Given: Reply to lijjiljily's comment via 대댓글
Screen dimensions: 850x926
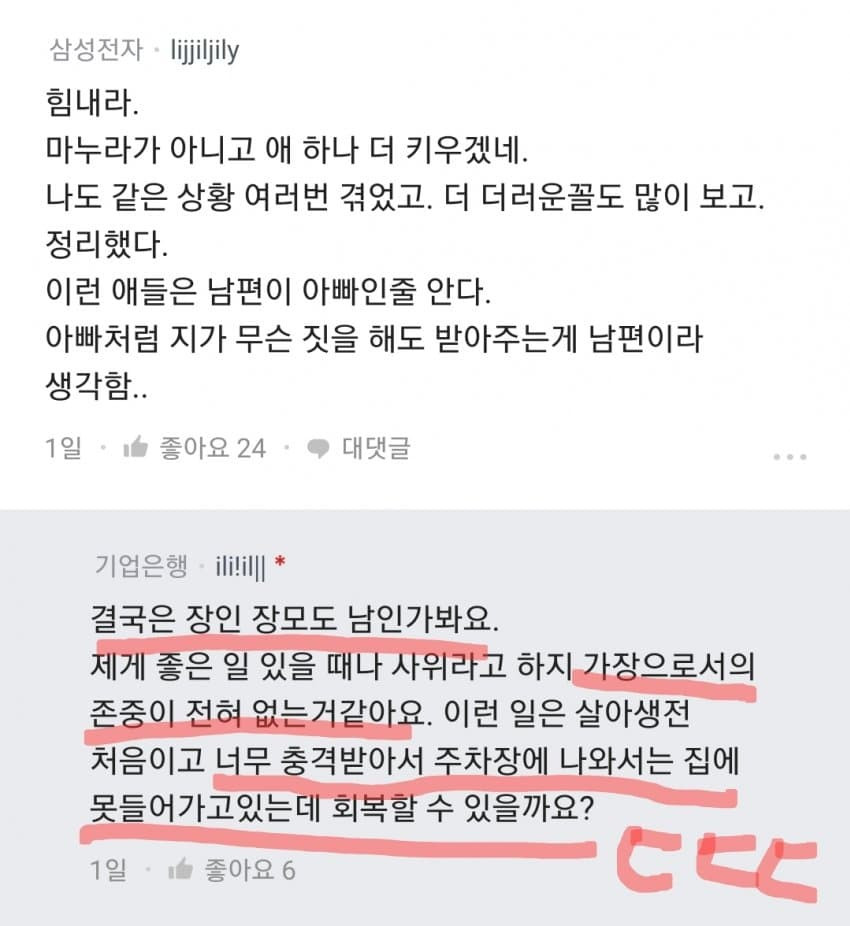Looking at the screenshot, I should 359,448.
